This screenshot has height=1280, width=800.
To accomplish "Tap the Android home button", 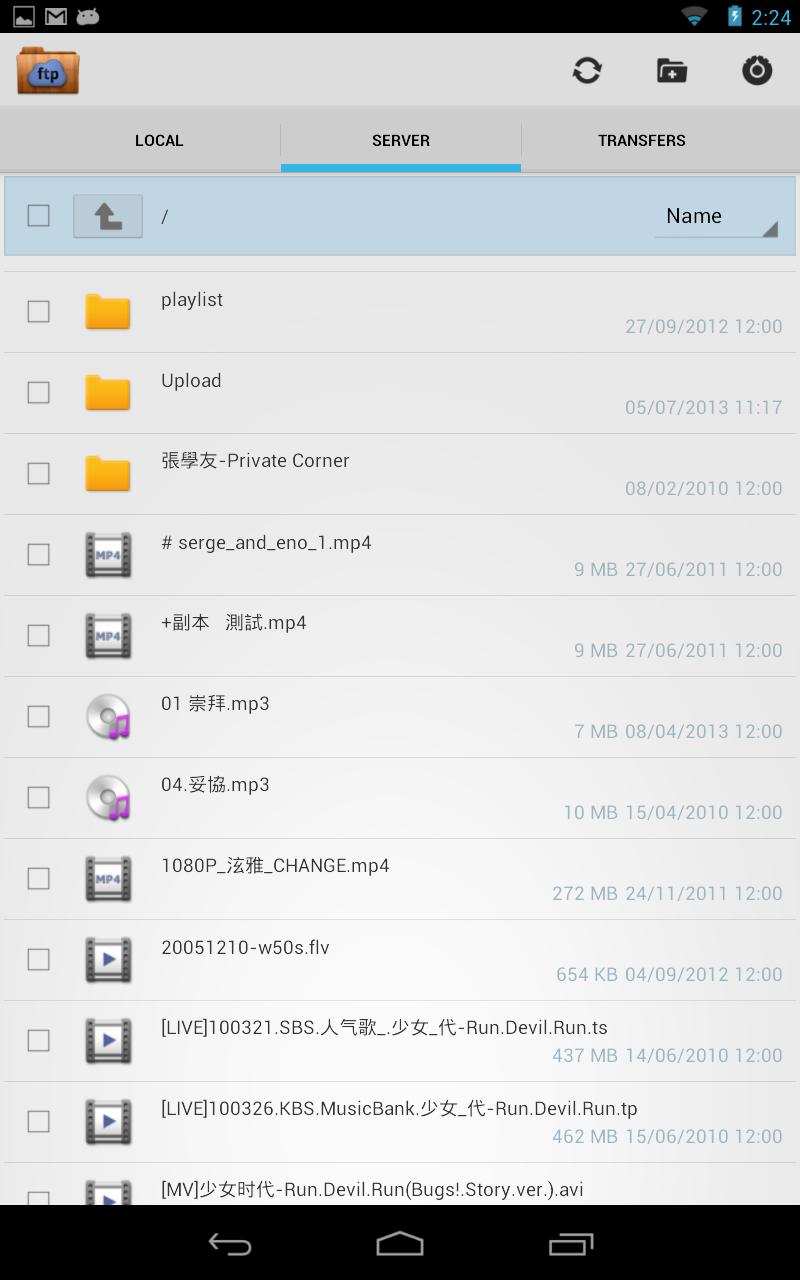I will pos(400,1243).
